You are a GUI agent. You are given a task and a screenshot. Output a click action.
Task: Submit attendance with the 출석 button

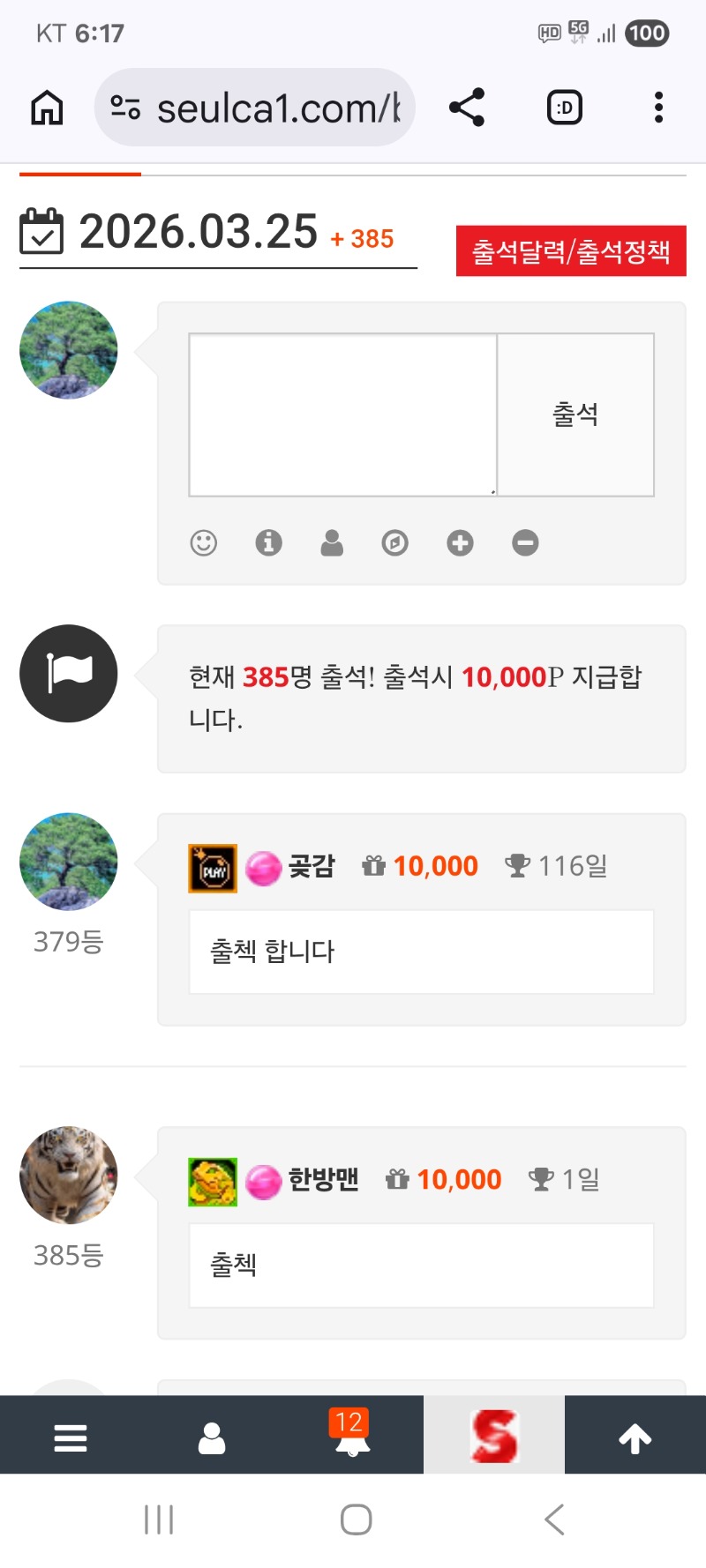tap(575, 414)
